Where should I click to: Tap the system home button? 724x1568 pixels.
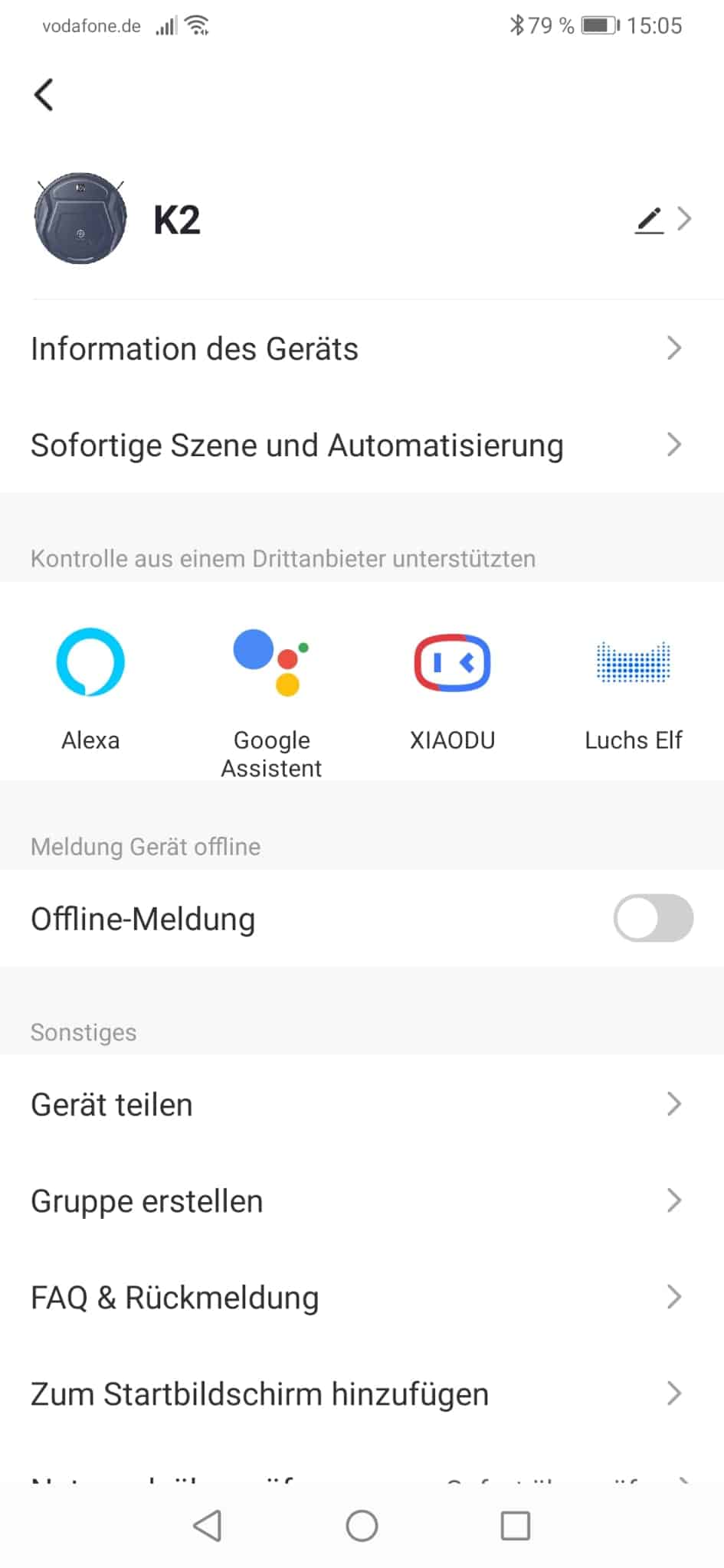362,1526
